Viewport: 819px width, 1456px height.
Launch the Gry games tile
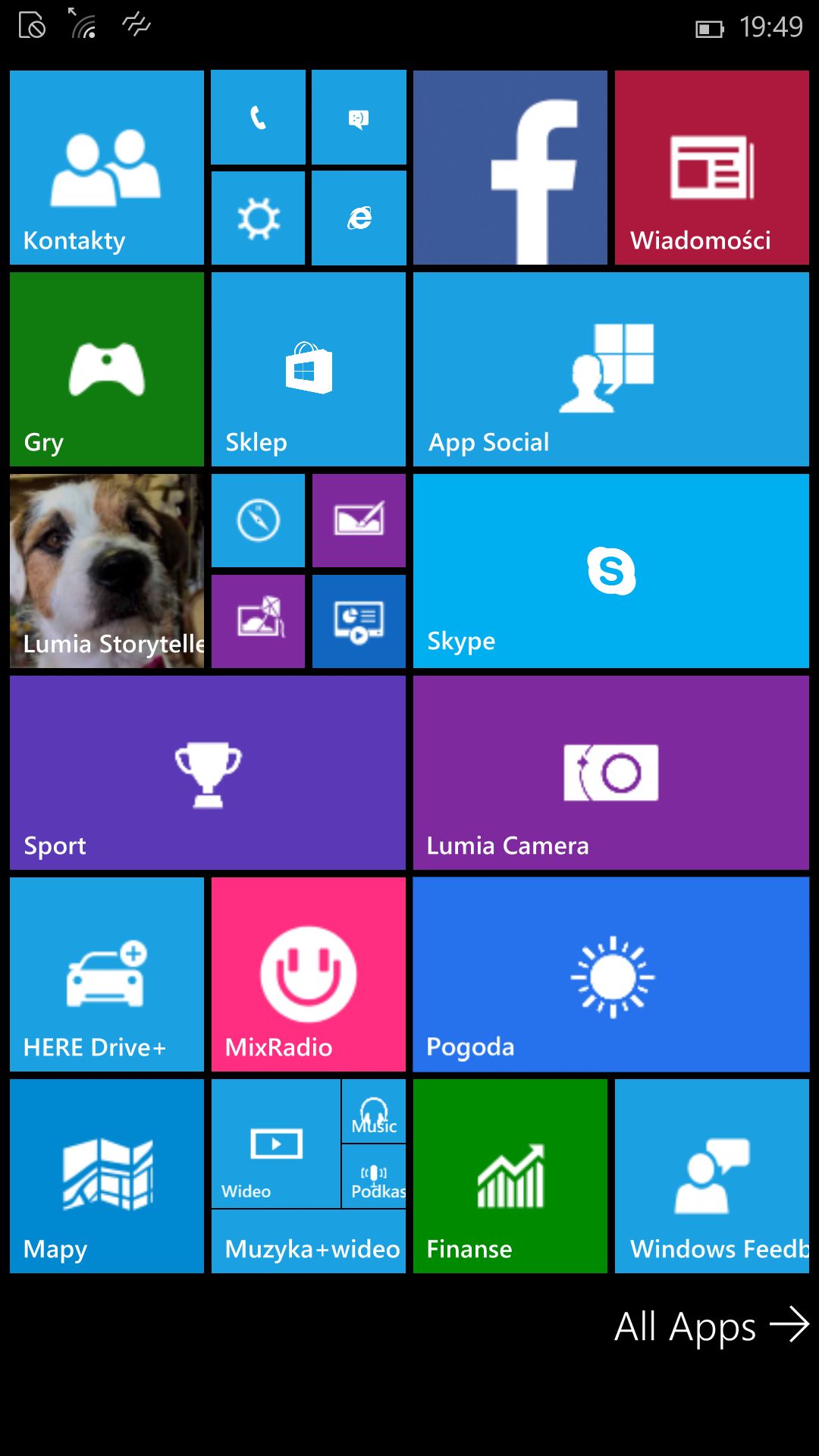[x=107, y=369]
